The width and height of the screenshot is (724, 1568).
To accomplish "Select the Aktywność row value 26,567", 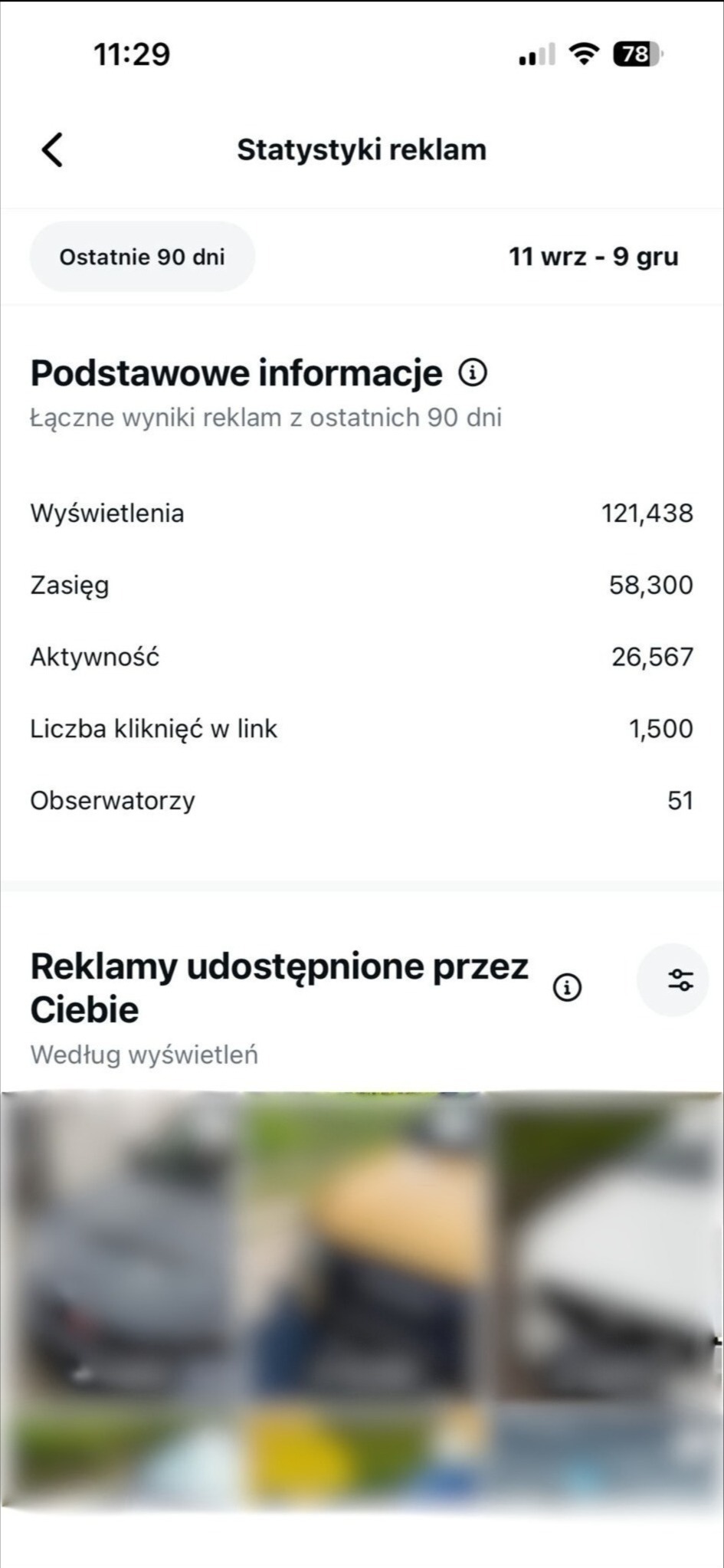I will (x=652, y=656).
